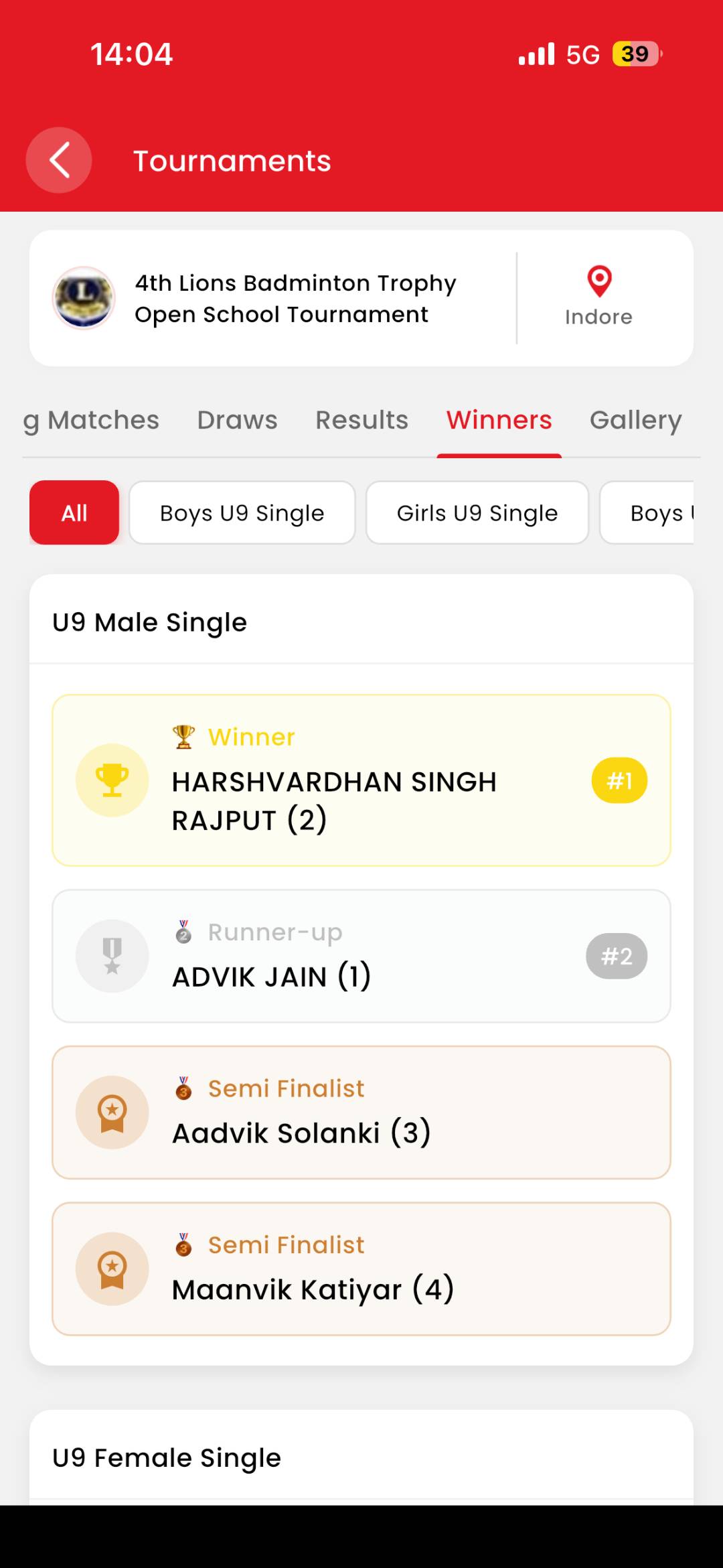This screenshot has height=1568, width=723.
Task: Open semi finalist Maanvik Katiyar's card
Action: click(361, 1269)
